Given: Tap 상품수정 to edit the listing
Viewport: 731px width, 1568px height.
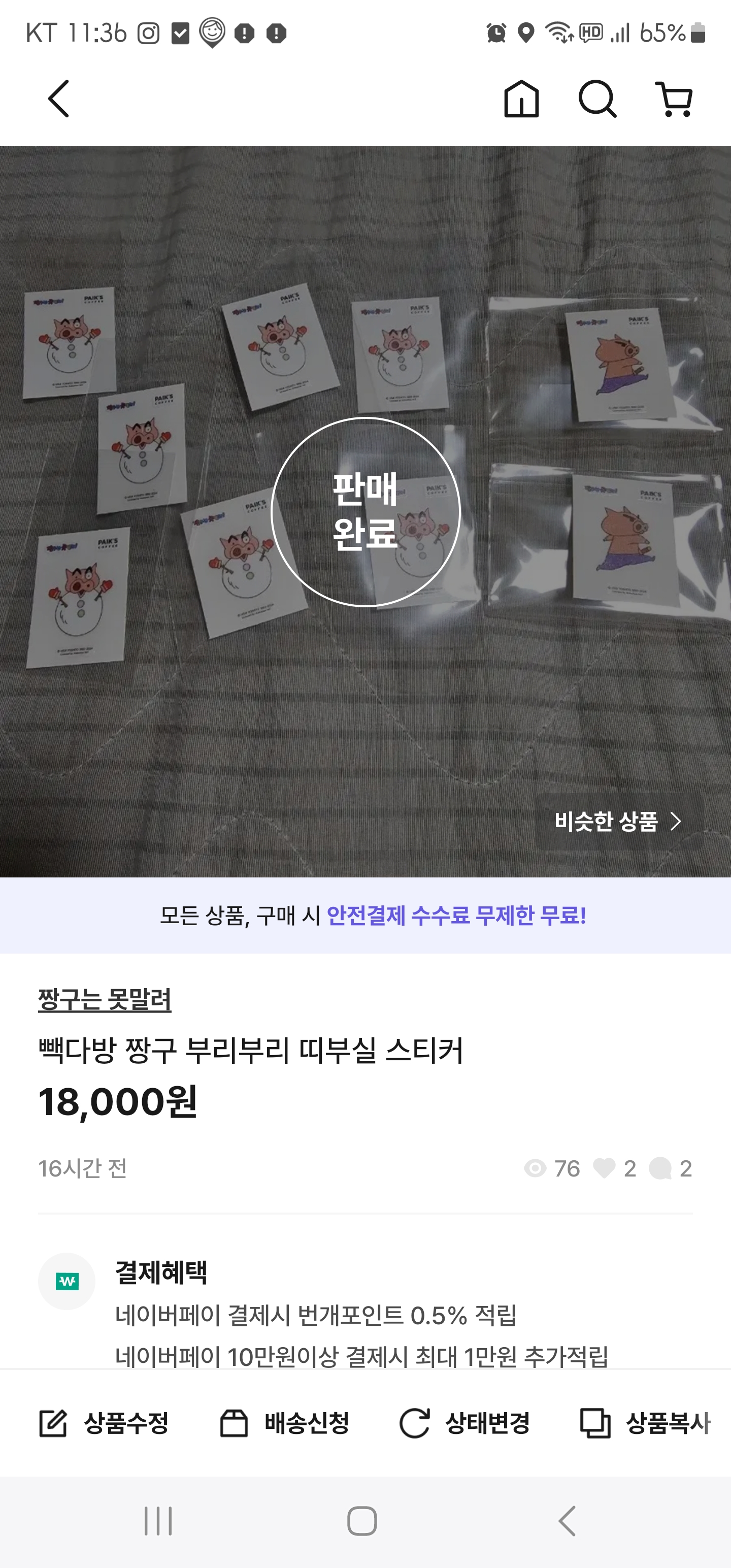Looking at the screenshot, I should click(104, 1423).
